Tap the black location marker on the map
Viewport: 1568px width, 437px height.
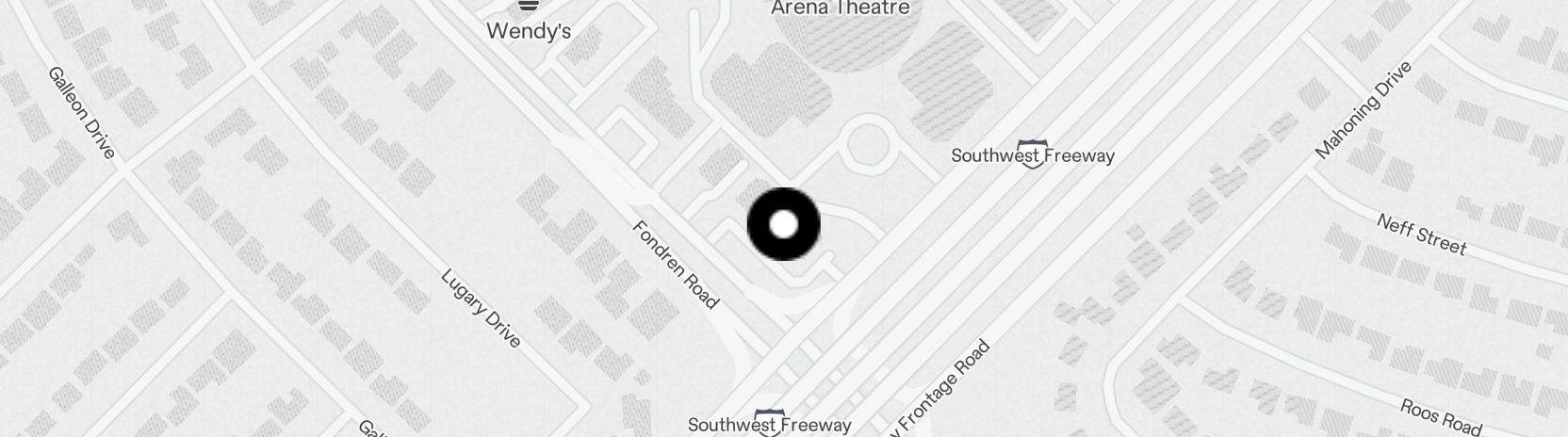click(x=783, y=224)
